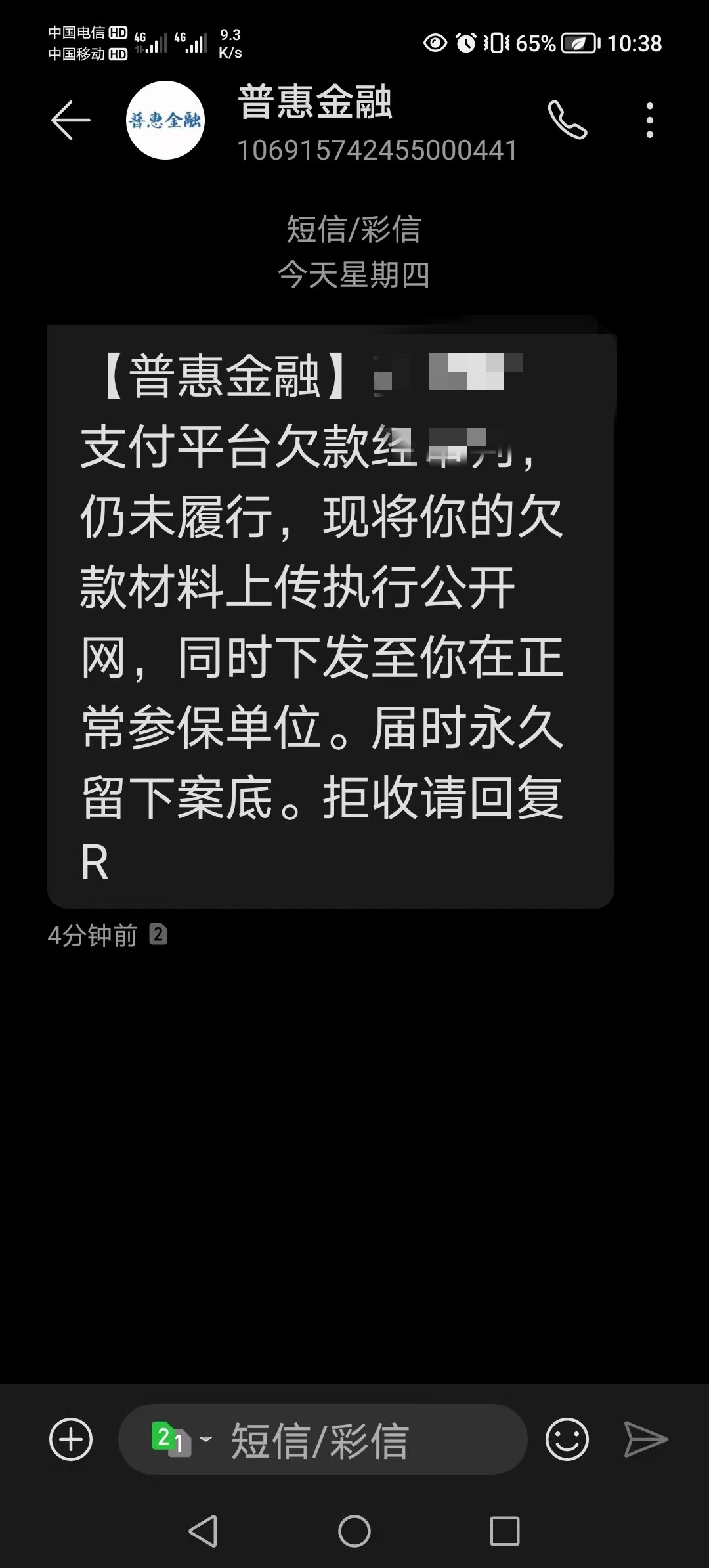This screenshot has height=1568, width=709.
Task: Open the emoji picker
Action: [x=567, y=1440]
